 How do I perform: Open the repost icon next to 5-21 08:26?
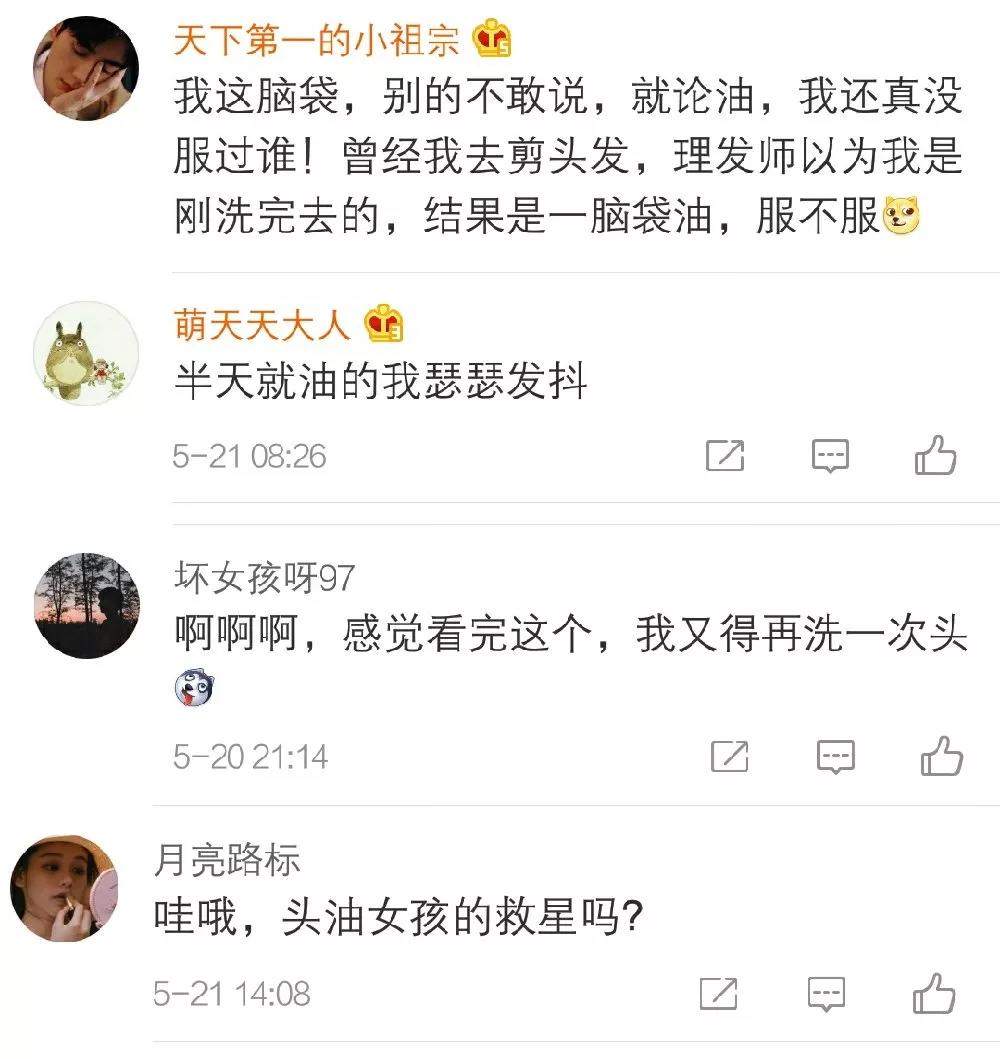[x=723, y=456]
